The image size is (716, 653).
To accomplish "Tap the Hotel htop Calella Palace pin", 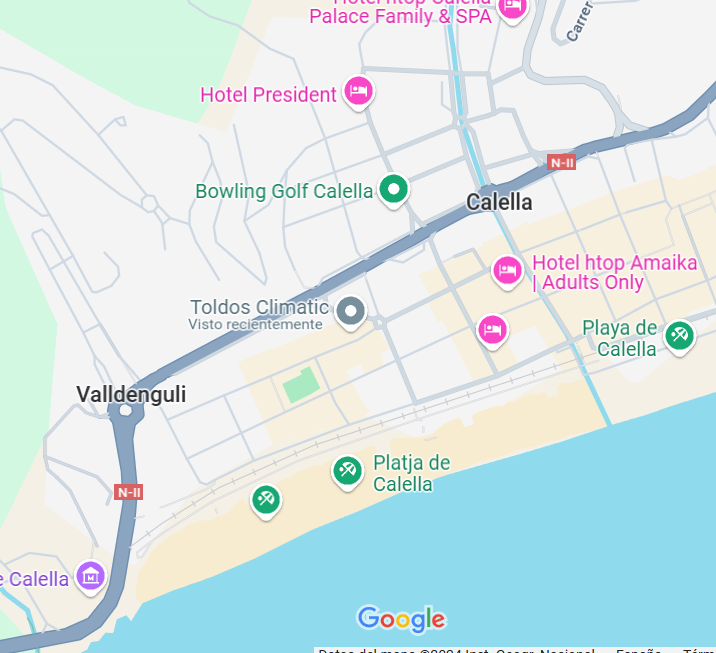I will click(512, 9).
